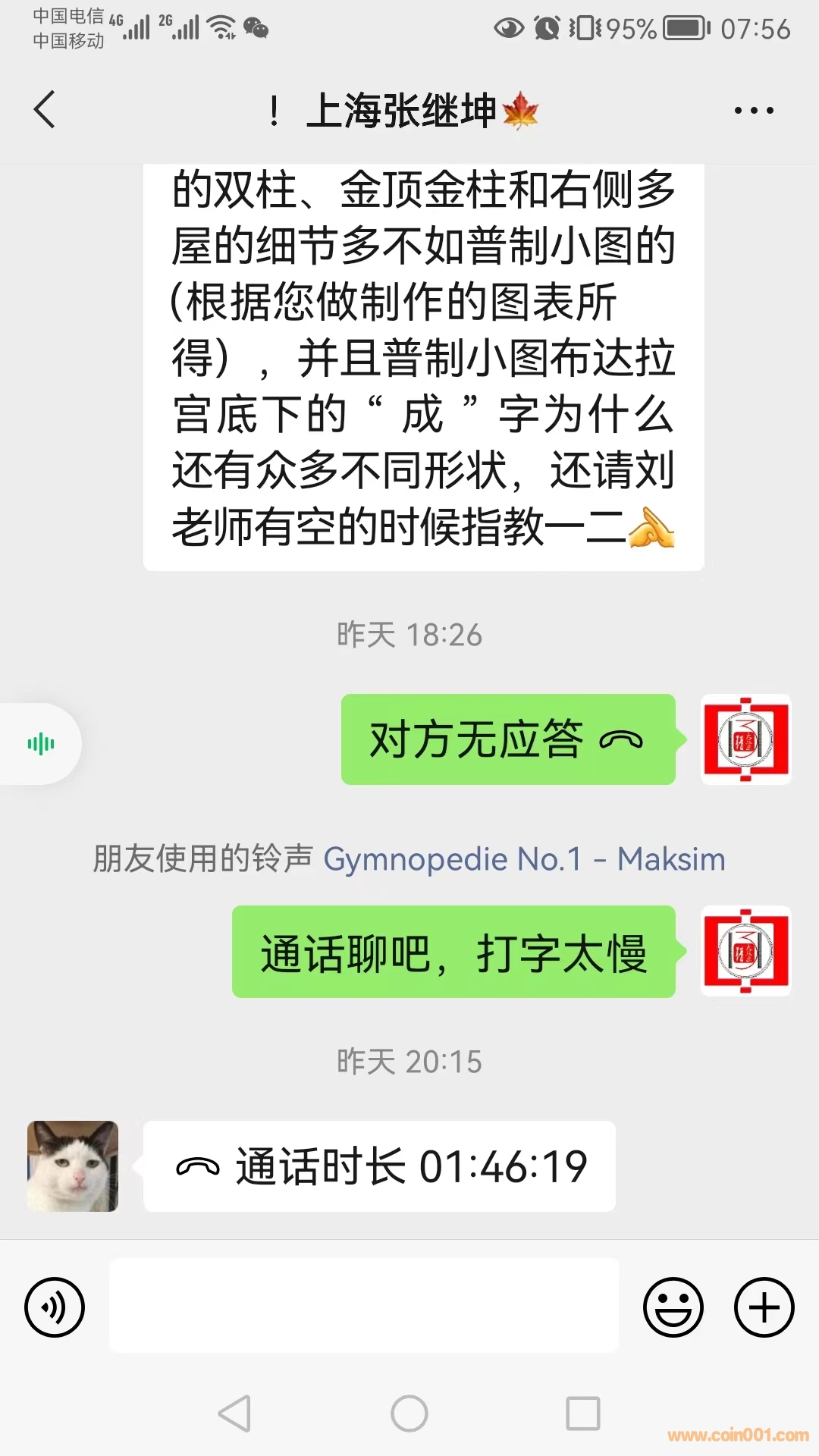The width and height of the screenshot is (819, 1456).
Task: Open the three-dot chat options menu
Action: coord(754,111)
